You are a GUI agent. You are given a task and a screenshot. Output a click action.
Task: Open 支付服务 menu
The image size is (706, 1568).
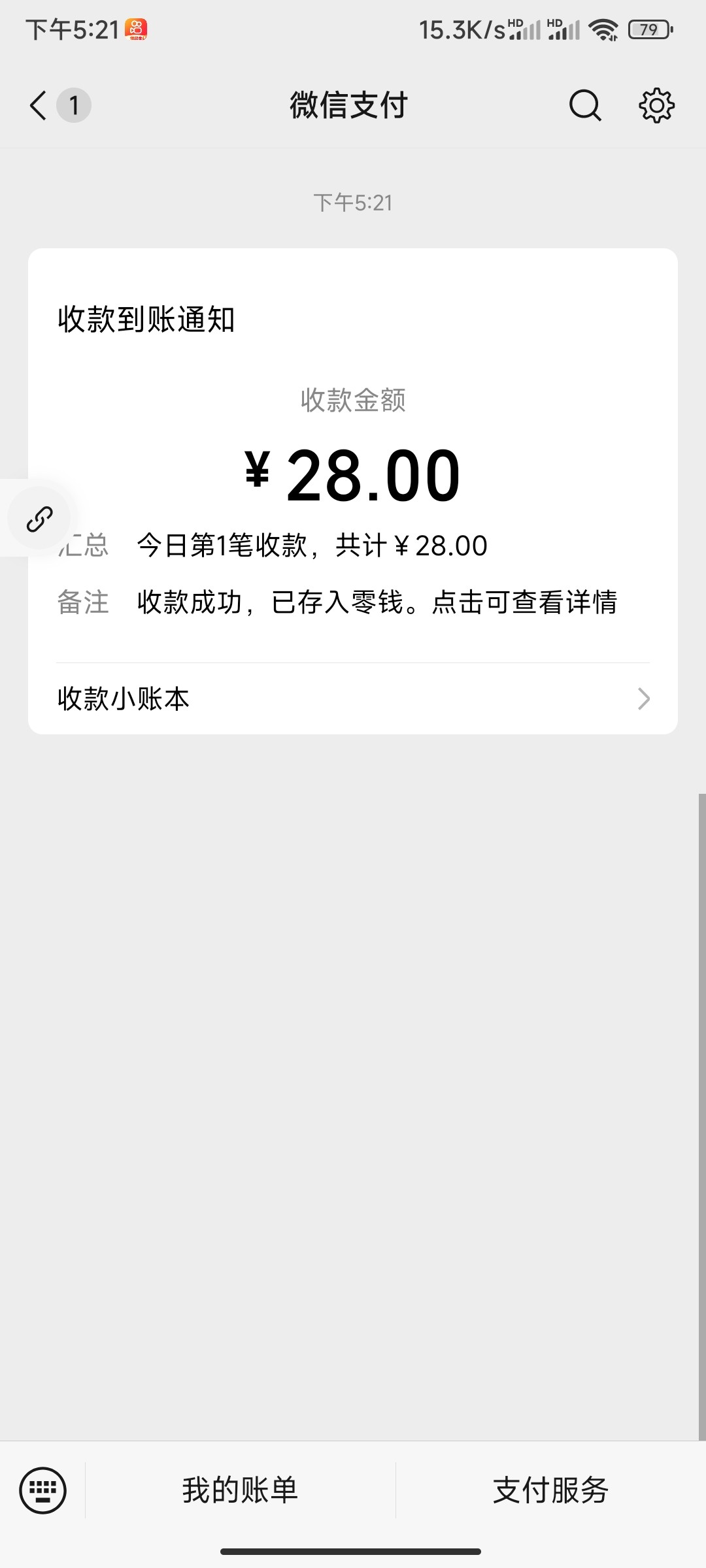pyautogui.click(x=550, y=1490)
